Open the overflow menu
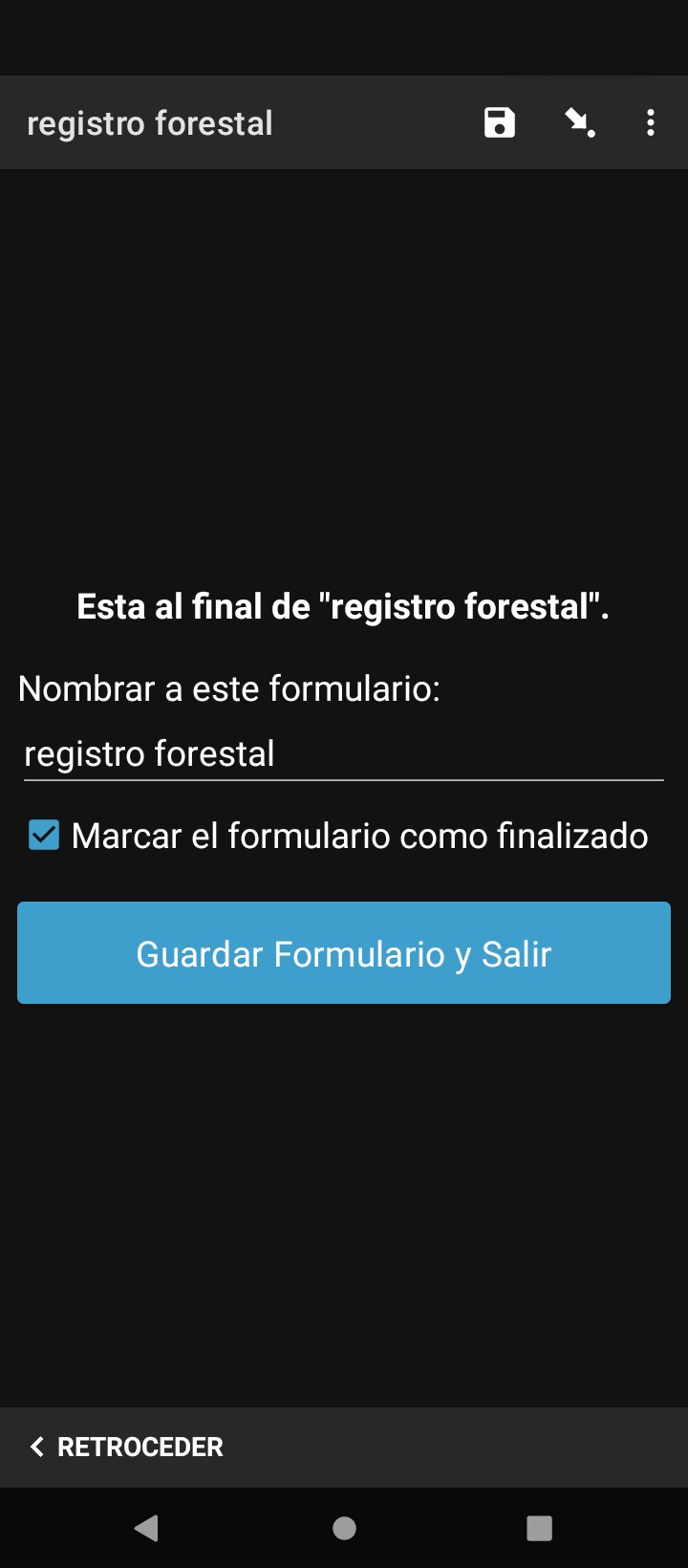 pos(651,123)
